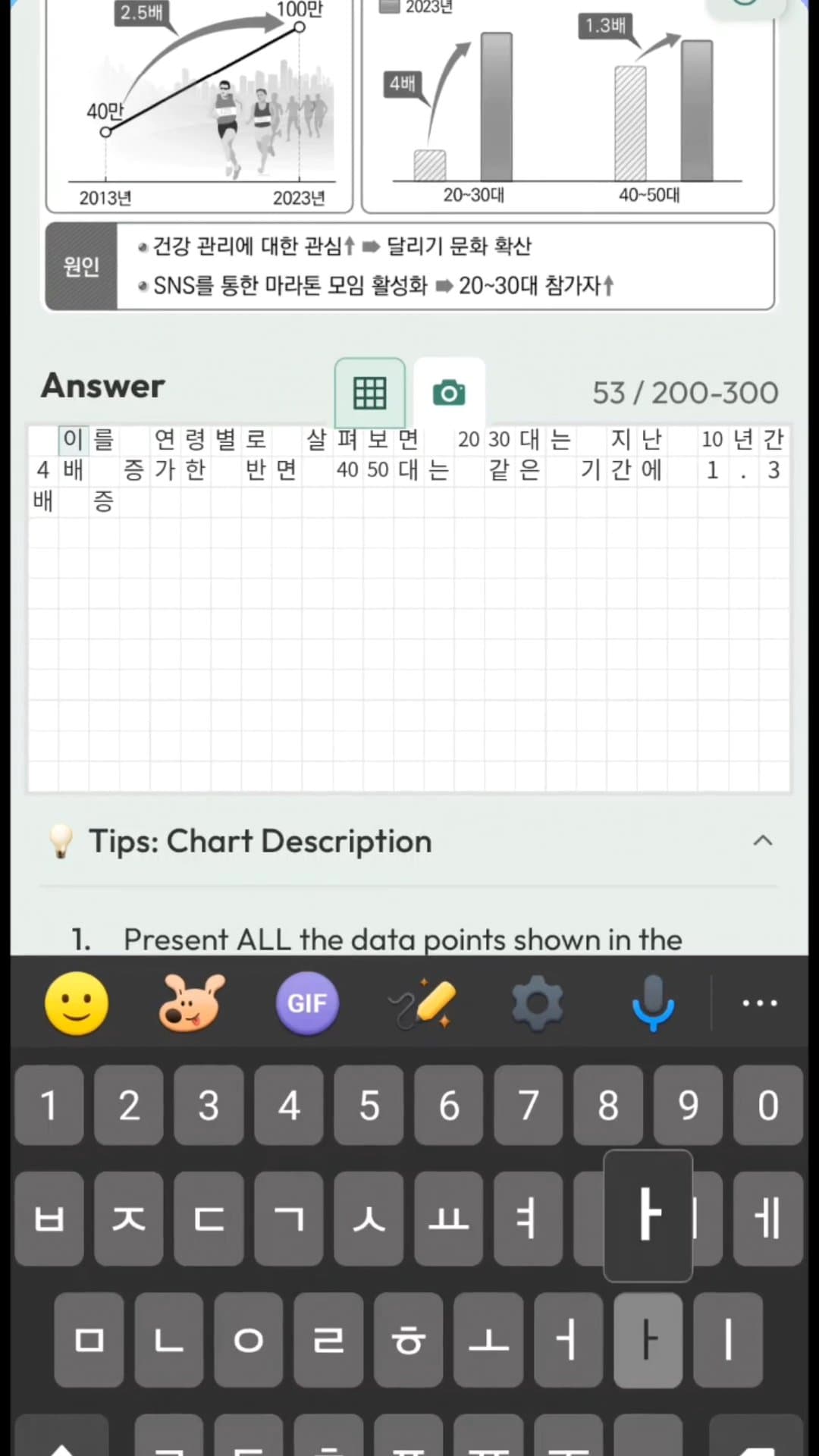The width and height of the screenshot is (819, 1456).
Task: Switch to the grid writing mode
Action: pyautogui.click(x=370, y=393)
